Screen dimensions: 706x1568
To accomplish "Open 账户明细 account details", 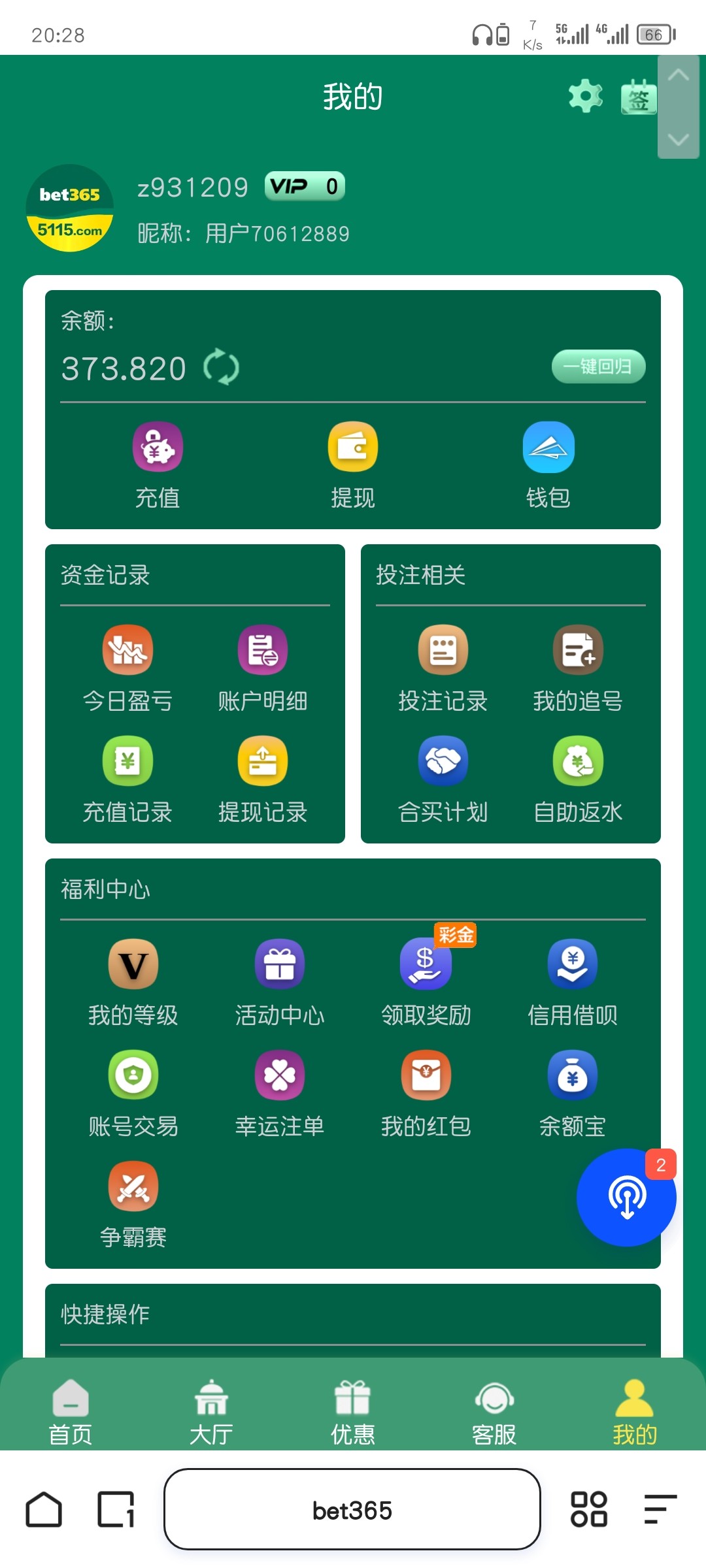I will tap(263, 668).
